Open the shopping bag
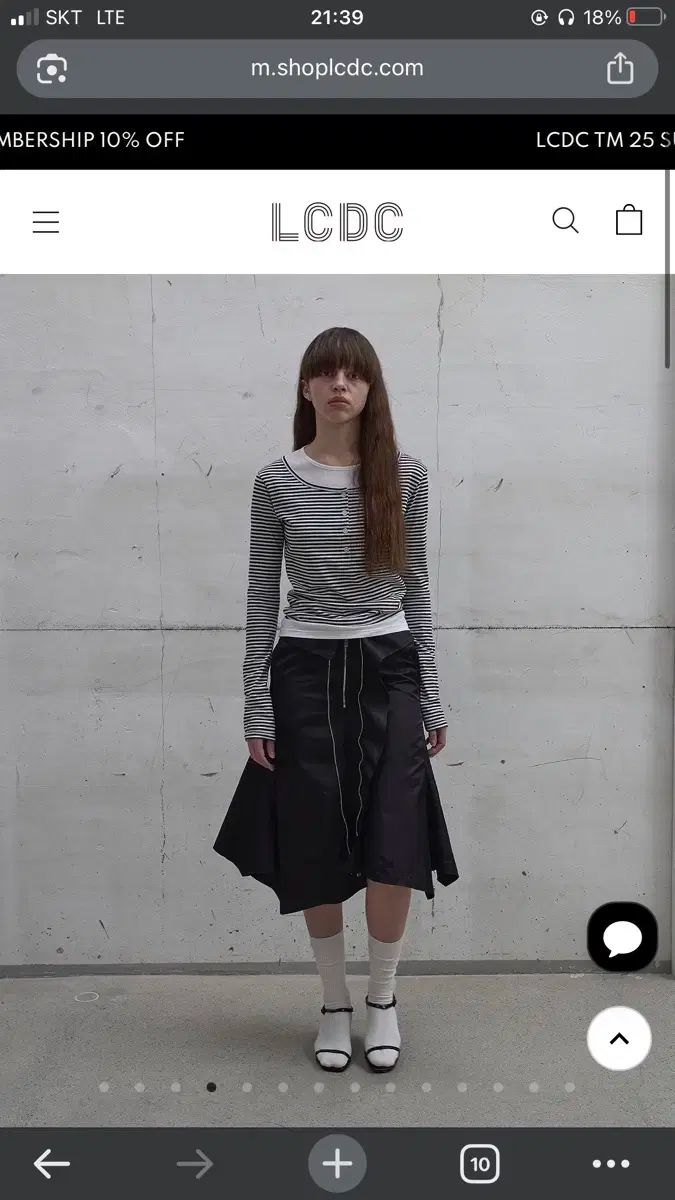Screen dimensions: 675x1200 pos(629,220)
